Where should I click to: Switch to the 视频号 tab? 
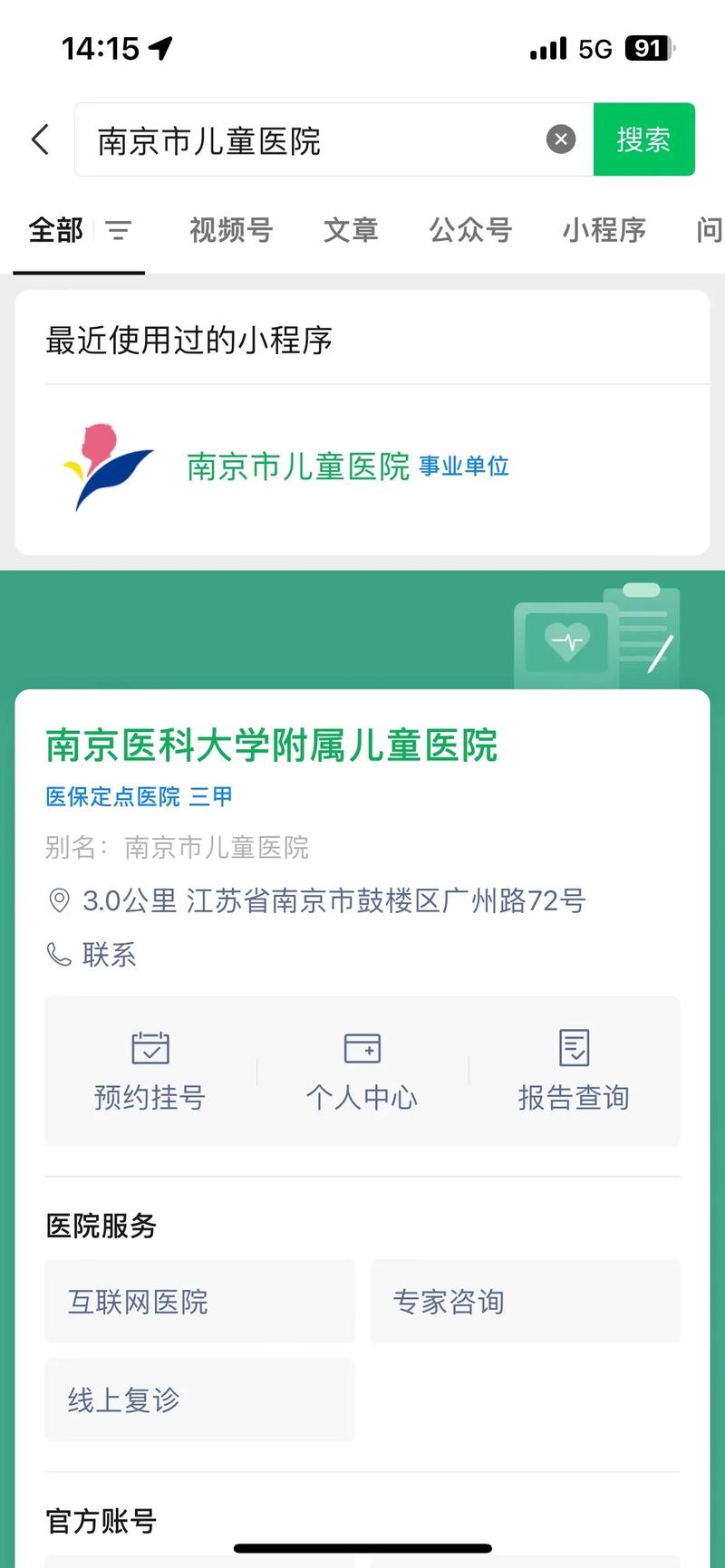click(230, 232)
